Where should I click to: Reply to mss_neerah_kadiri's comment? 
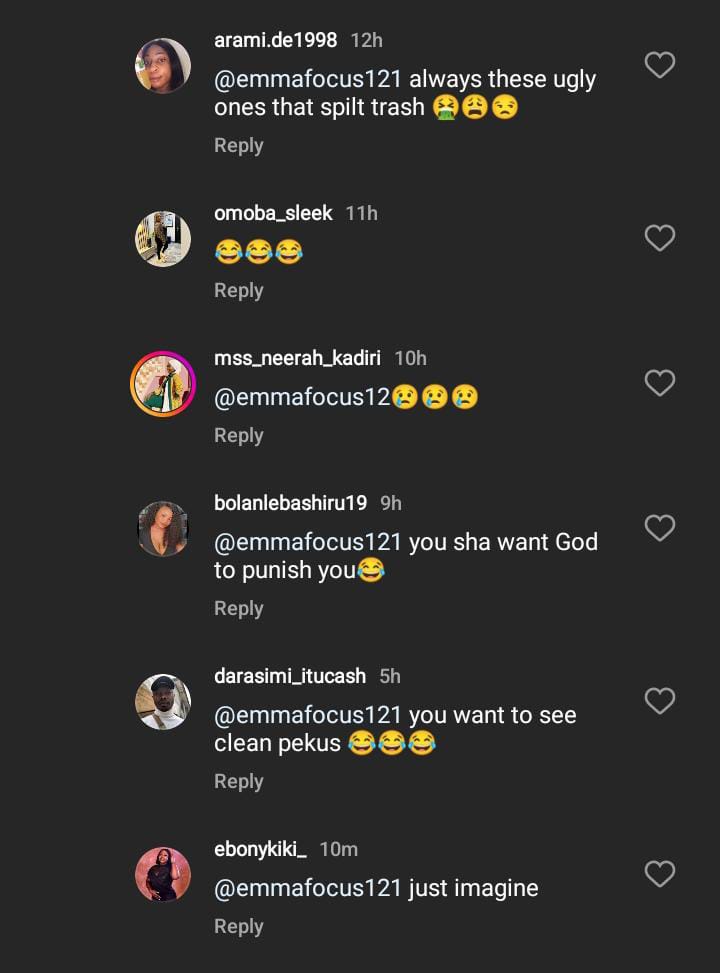point(238,435)
